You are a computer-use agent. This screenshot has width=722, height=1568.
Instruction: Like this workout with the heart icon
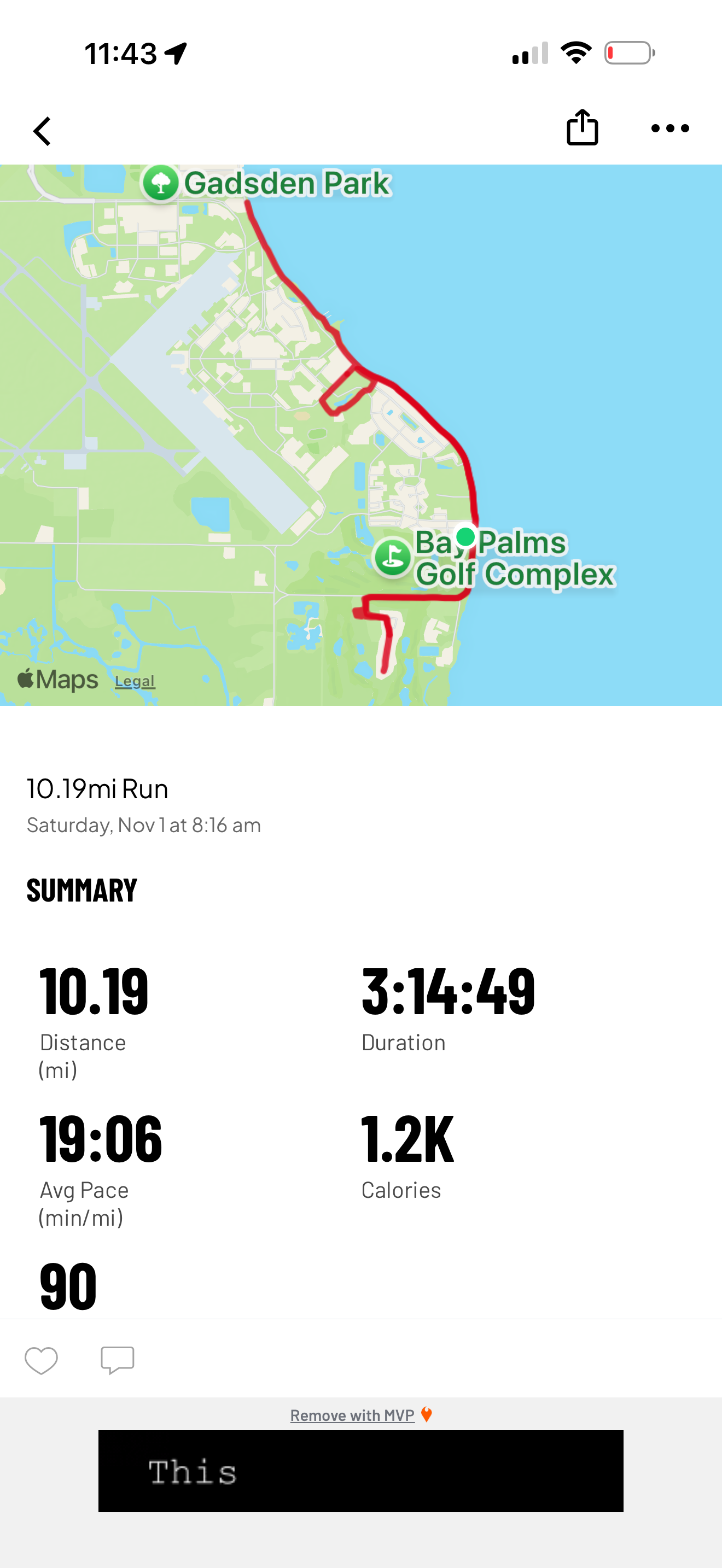click(x=42, y=1360)
